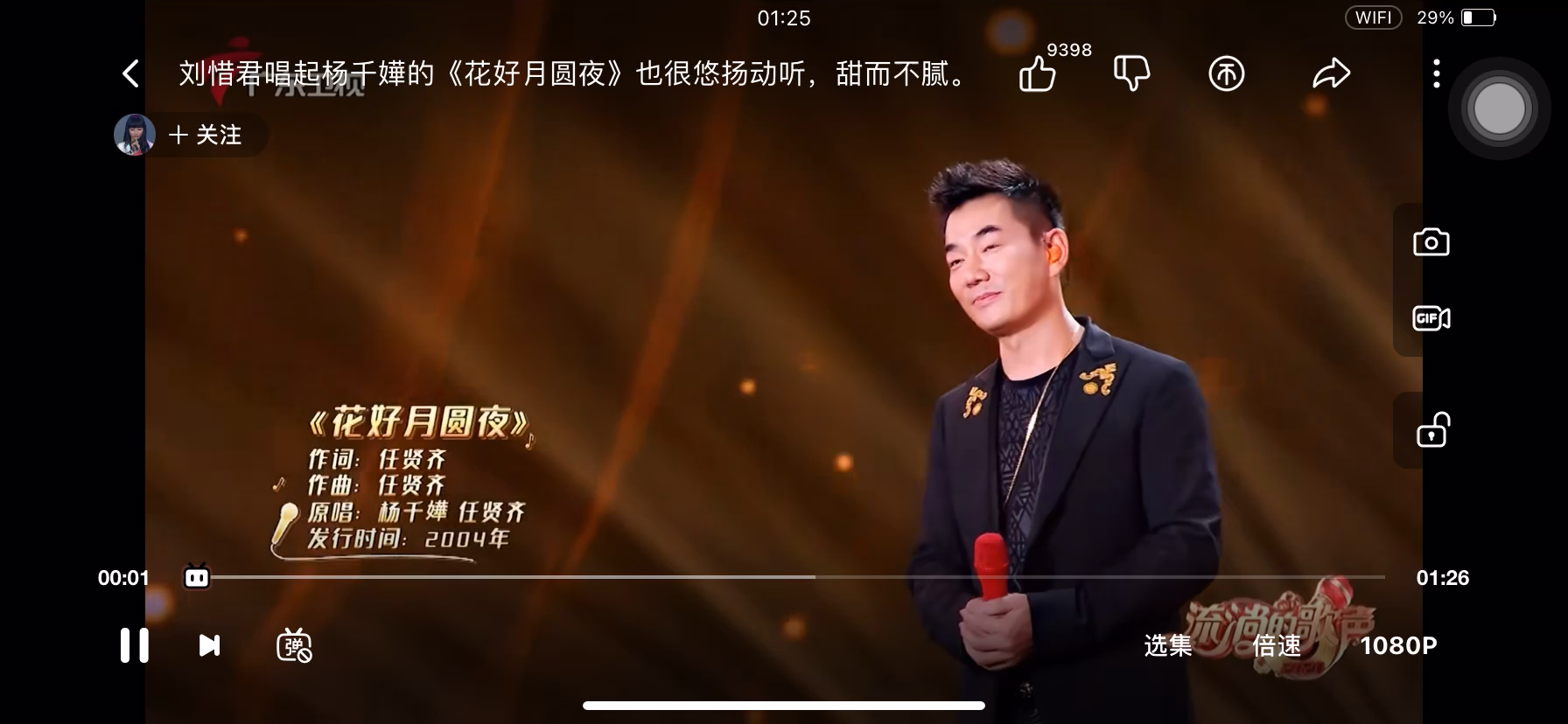Give a coin to this video

click(x=1226, y=74)
